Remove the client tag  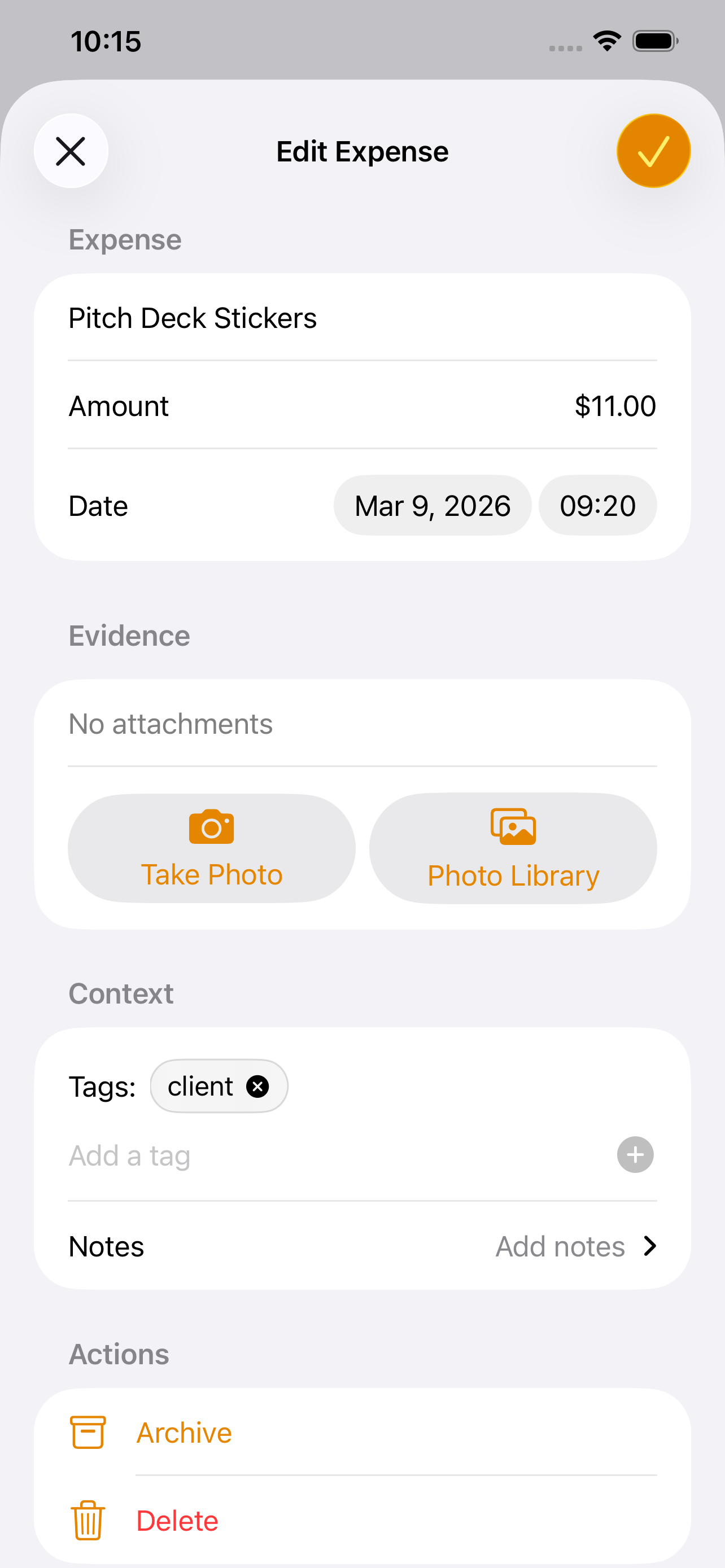coord(257,1087)
